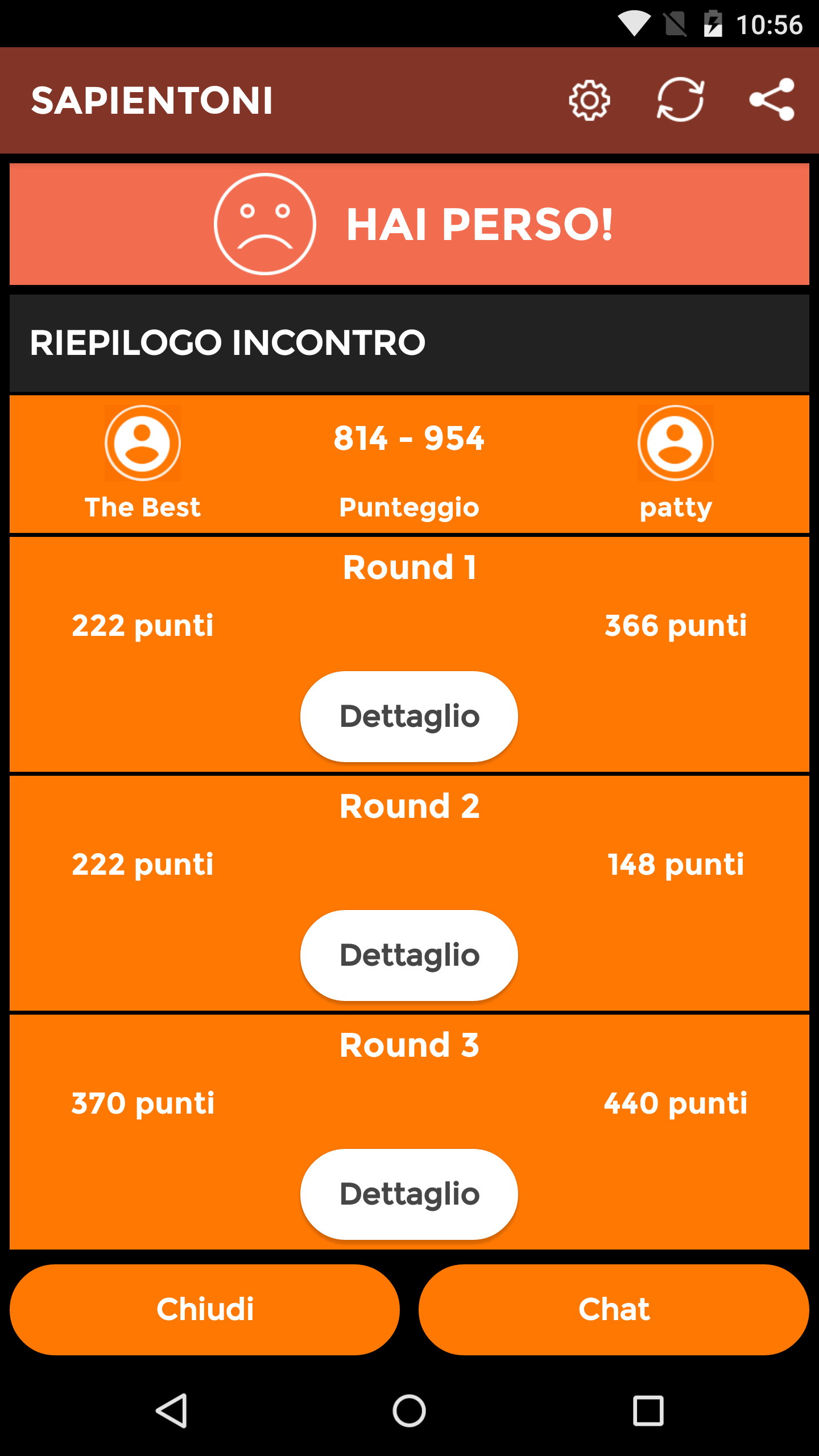Viewport: 819px width, 1456px height.
Task: View Dettaglio for Round 2
Action: (409, 955)
